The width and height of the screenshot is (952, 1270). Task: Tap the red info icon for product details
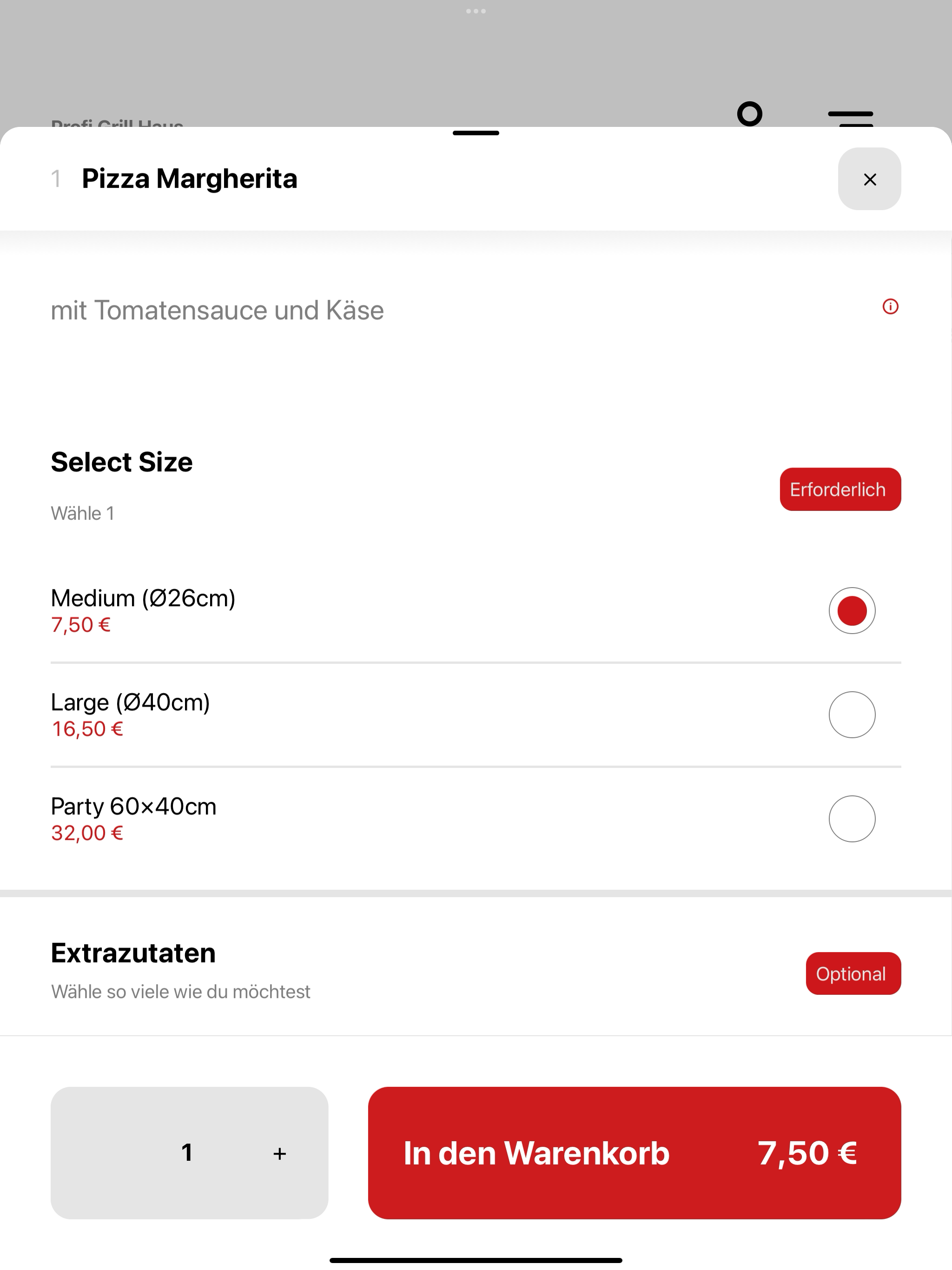coord(891,308)
